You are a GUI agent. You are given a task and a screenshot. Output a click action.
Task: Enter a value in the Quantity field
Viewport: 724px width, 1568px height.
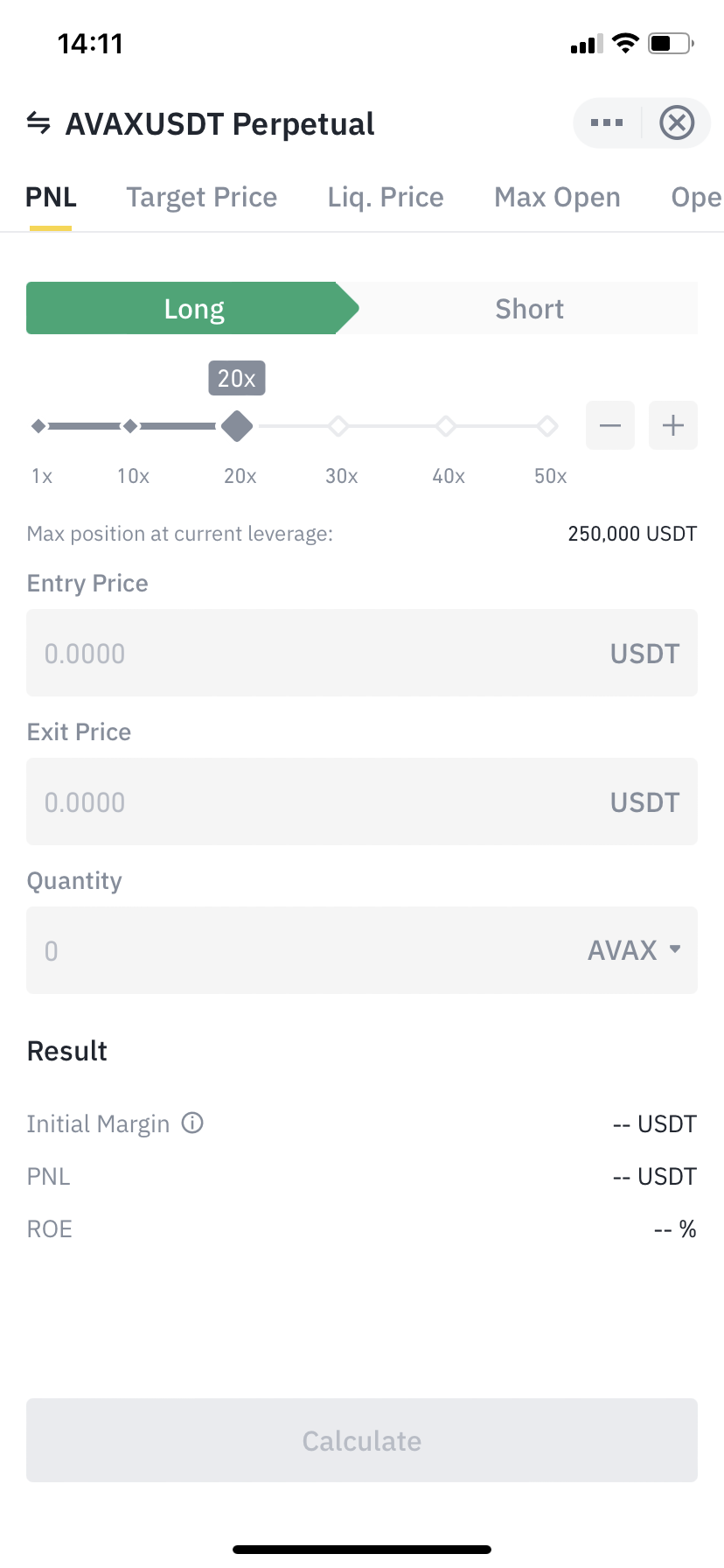[297, 951]
